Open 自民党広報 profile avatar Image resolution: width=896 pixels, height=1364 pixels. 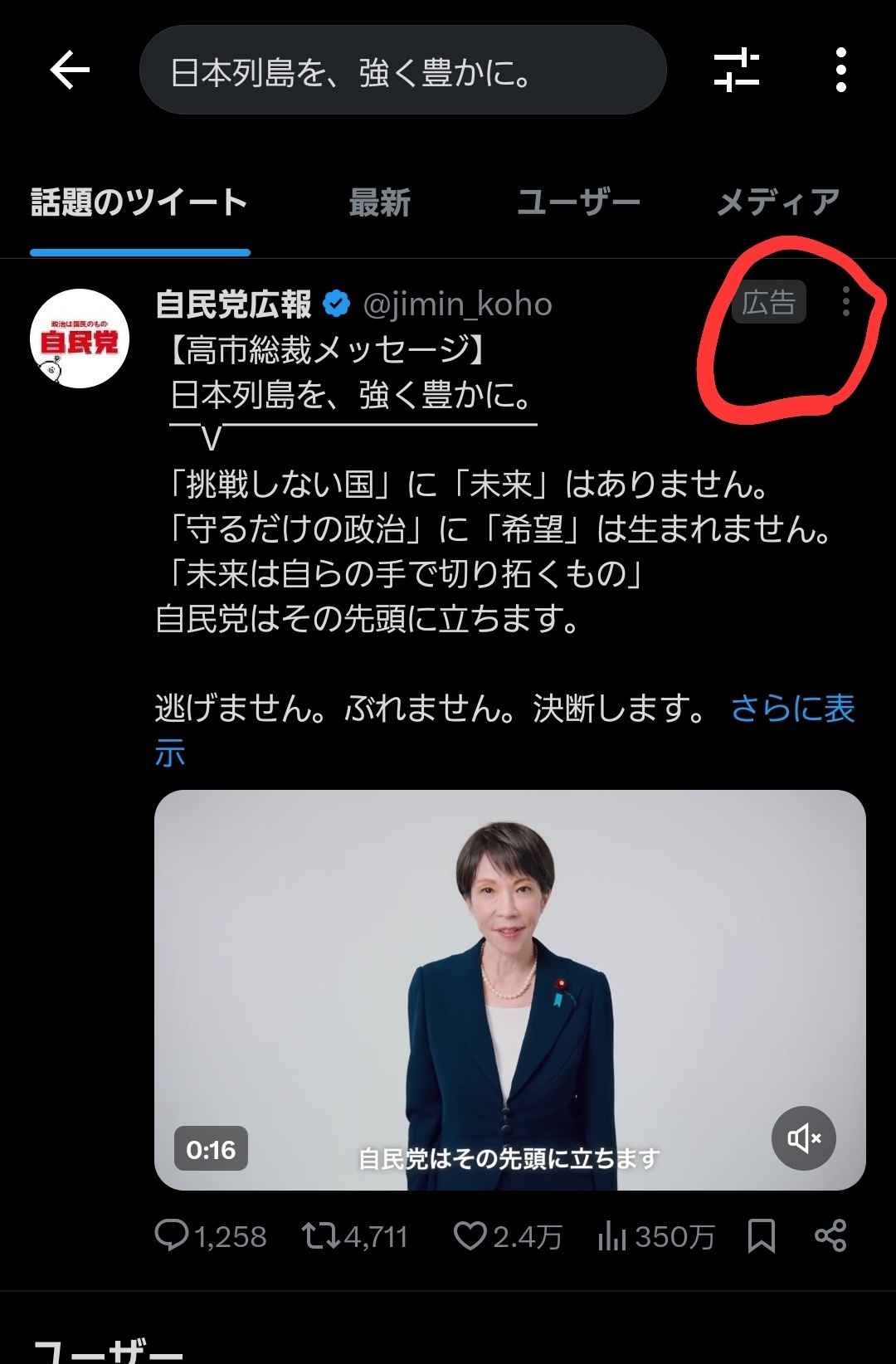click(x=80, y=339)
